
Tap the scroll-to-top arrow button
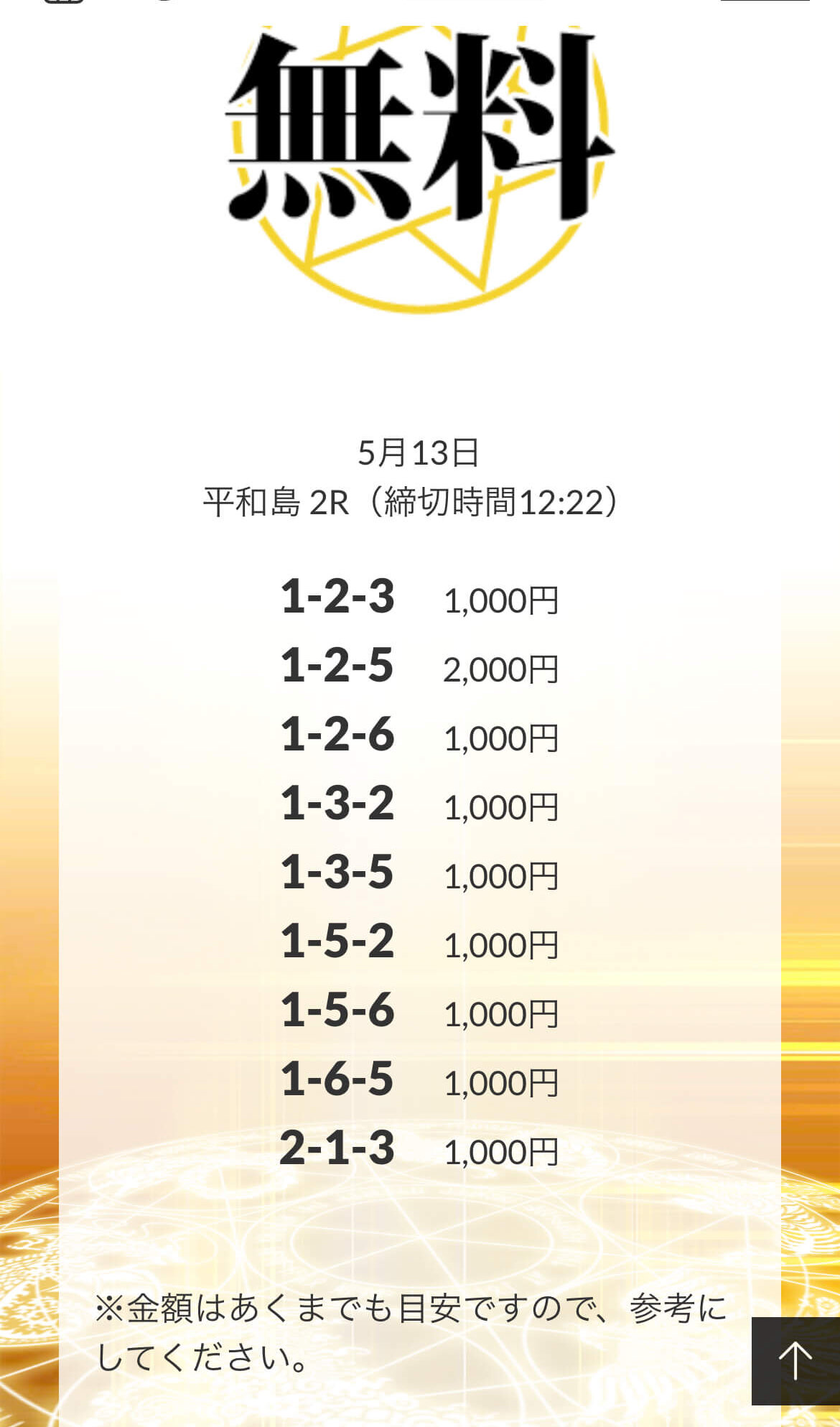[x=795, y=1361]
